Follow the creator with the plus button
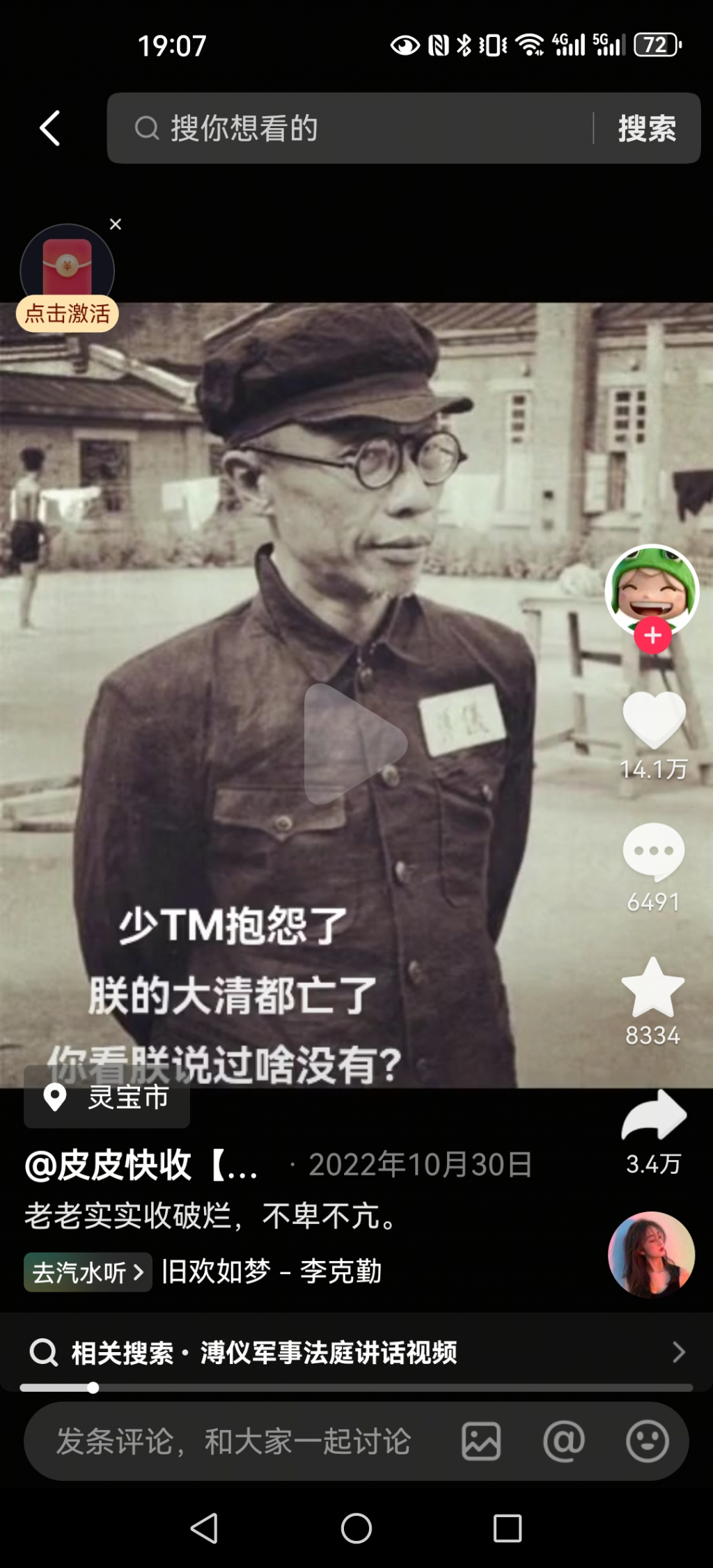 tap(652, 636)
